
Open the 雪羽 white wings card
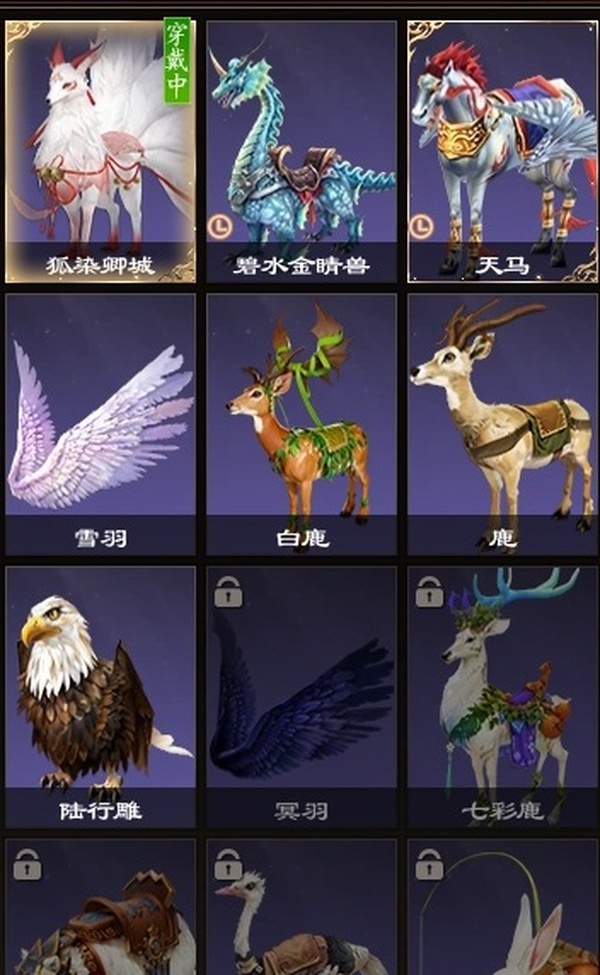point(100,425)
